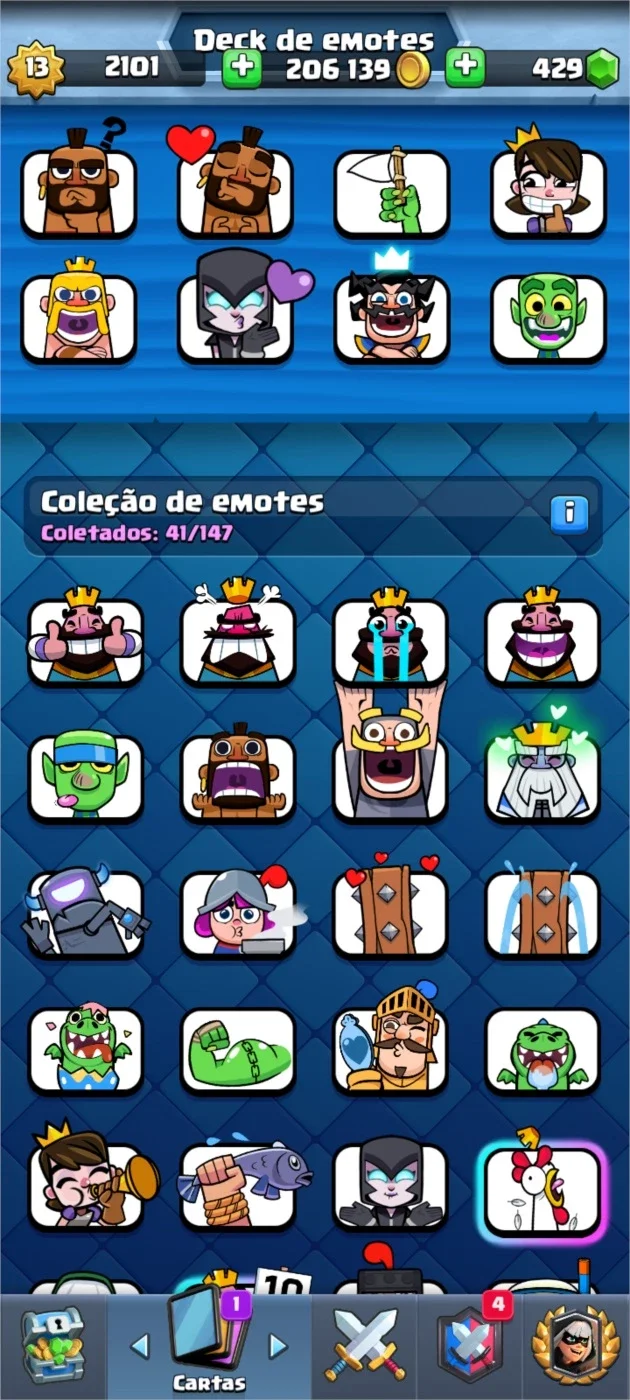This screenshot has height=1400, width=630.
Task: Choose the log crying emote
Action: [542, 912]
